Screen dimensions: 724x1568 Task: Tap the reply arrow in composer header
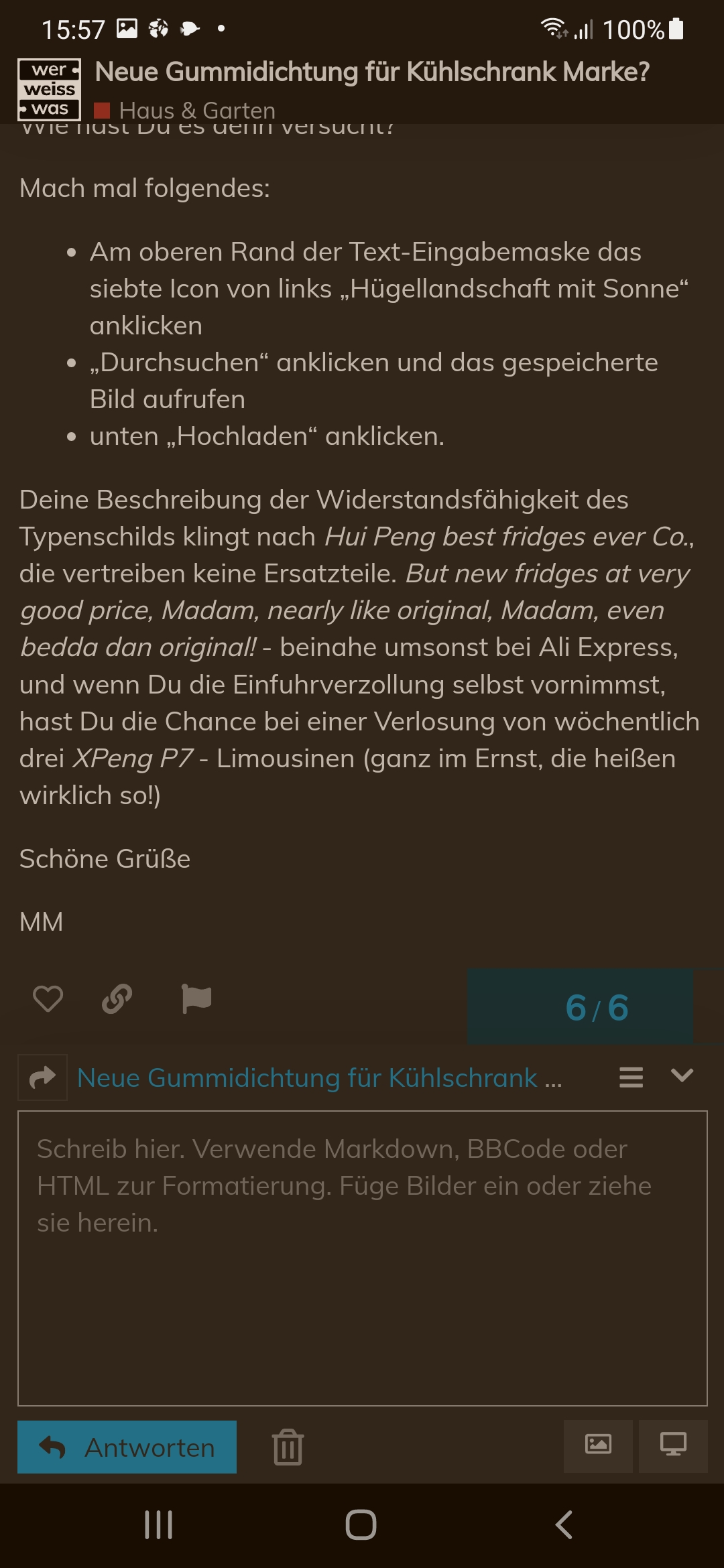click(x=43, y=1077)
